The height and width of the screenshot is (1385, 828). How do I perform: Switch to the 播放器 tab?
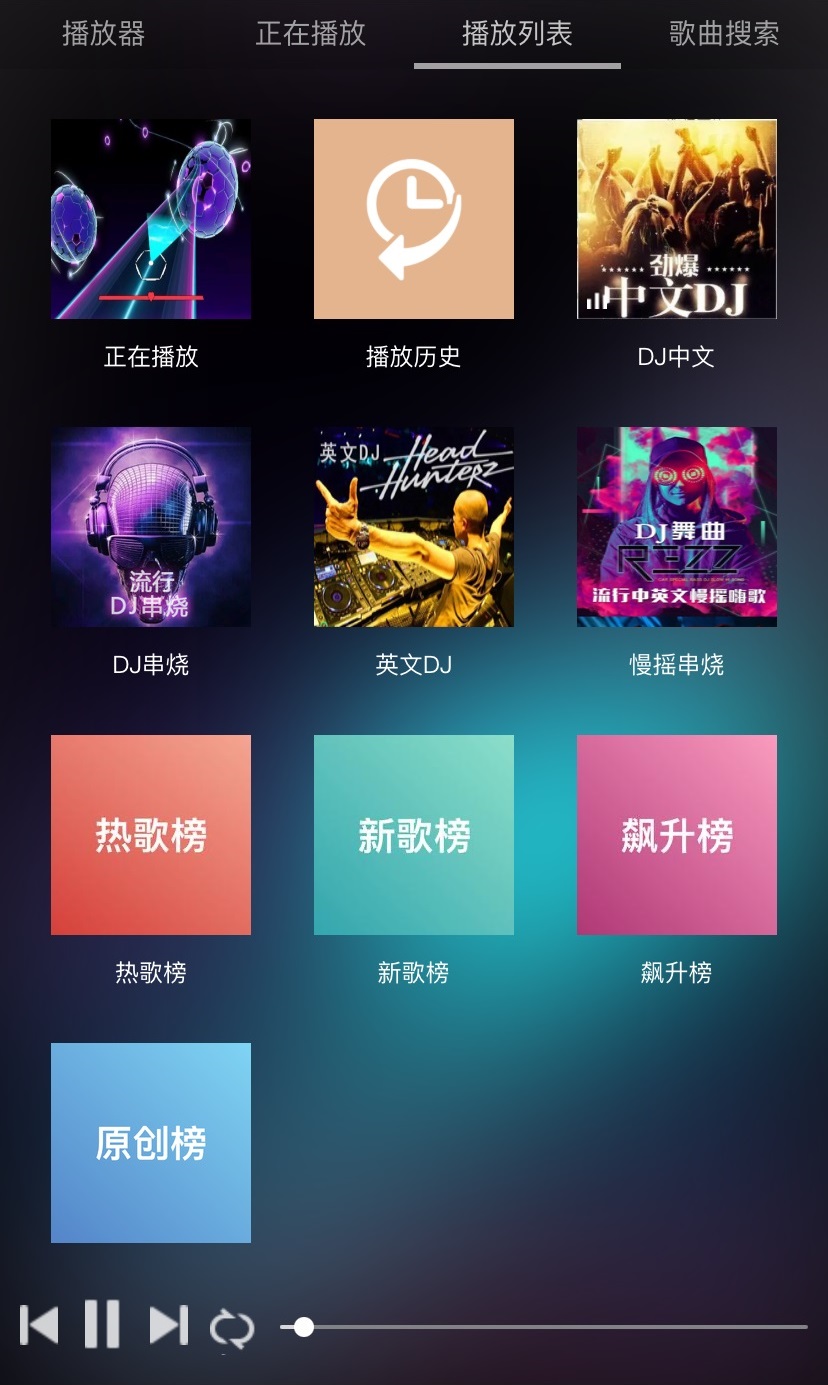[103, 34]
